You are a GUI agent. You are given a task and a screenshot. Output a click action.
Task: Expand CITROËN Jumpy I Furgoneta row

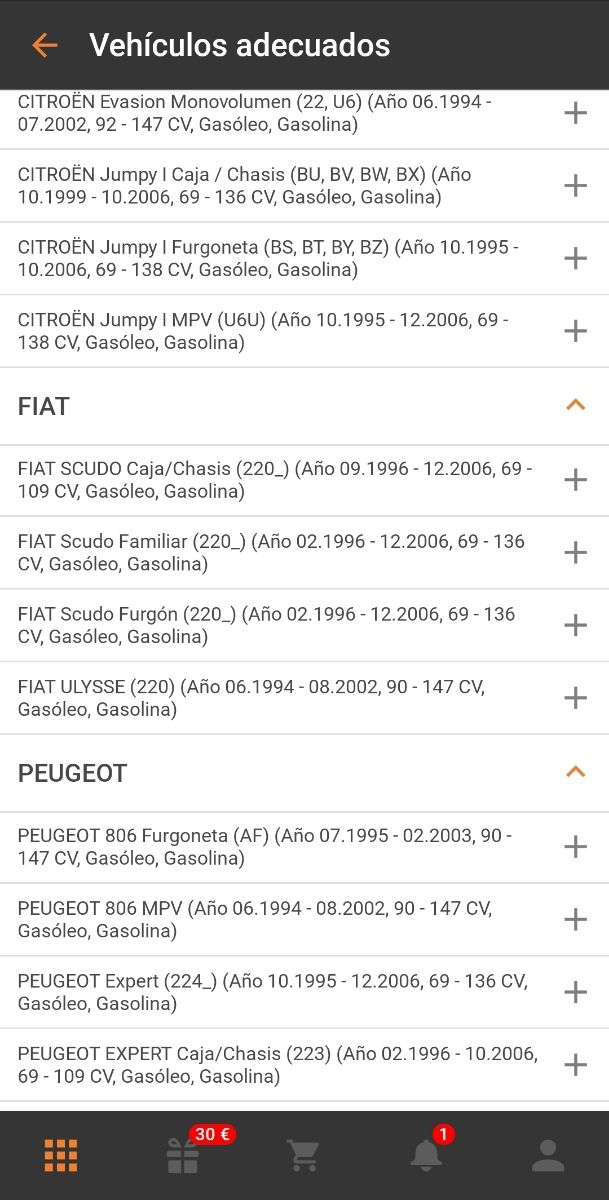click(575, 258)
